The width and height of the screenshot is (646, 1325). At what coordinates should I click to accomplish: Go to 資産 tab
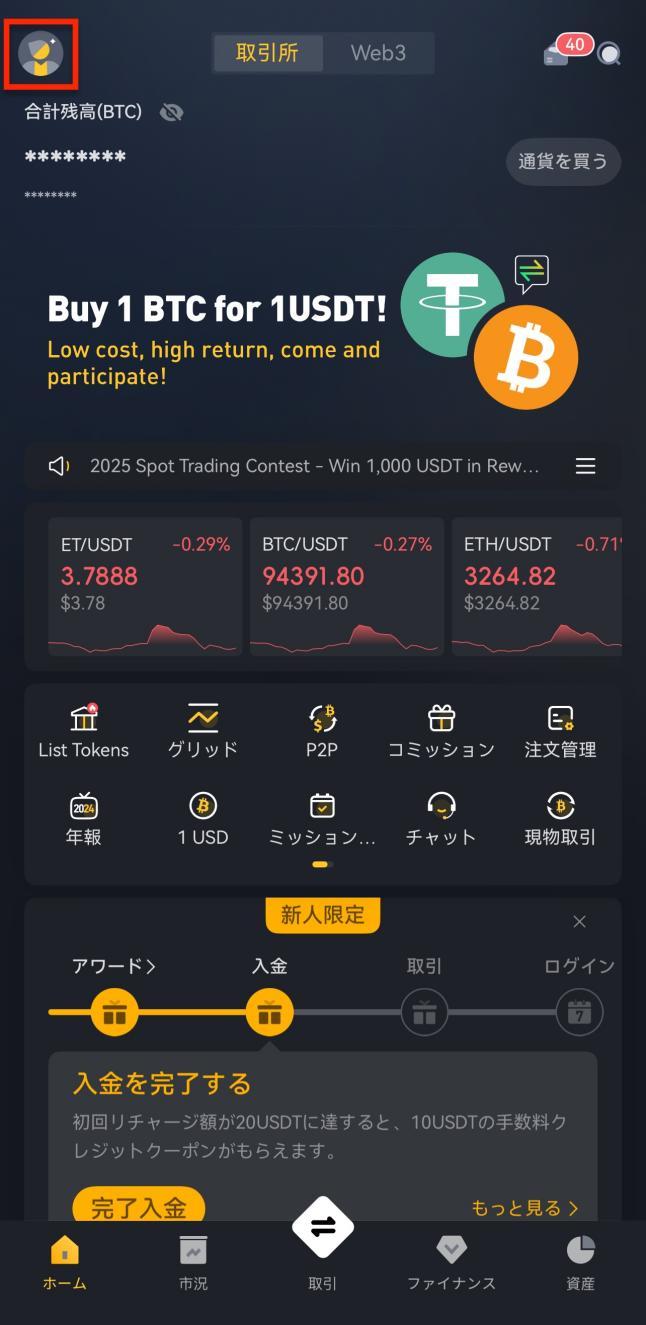(580, 1263)
